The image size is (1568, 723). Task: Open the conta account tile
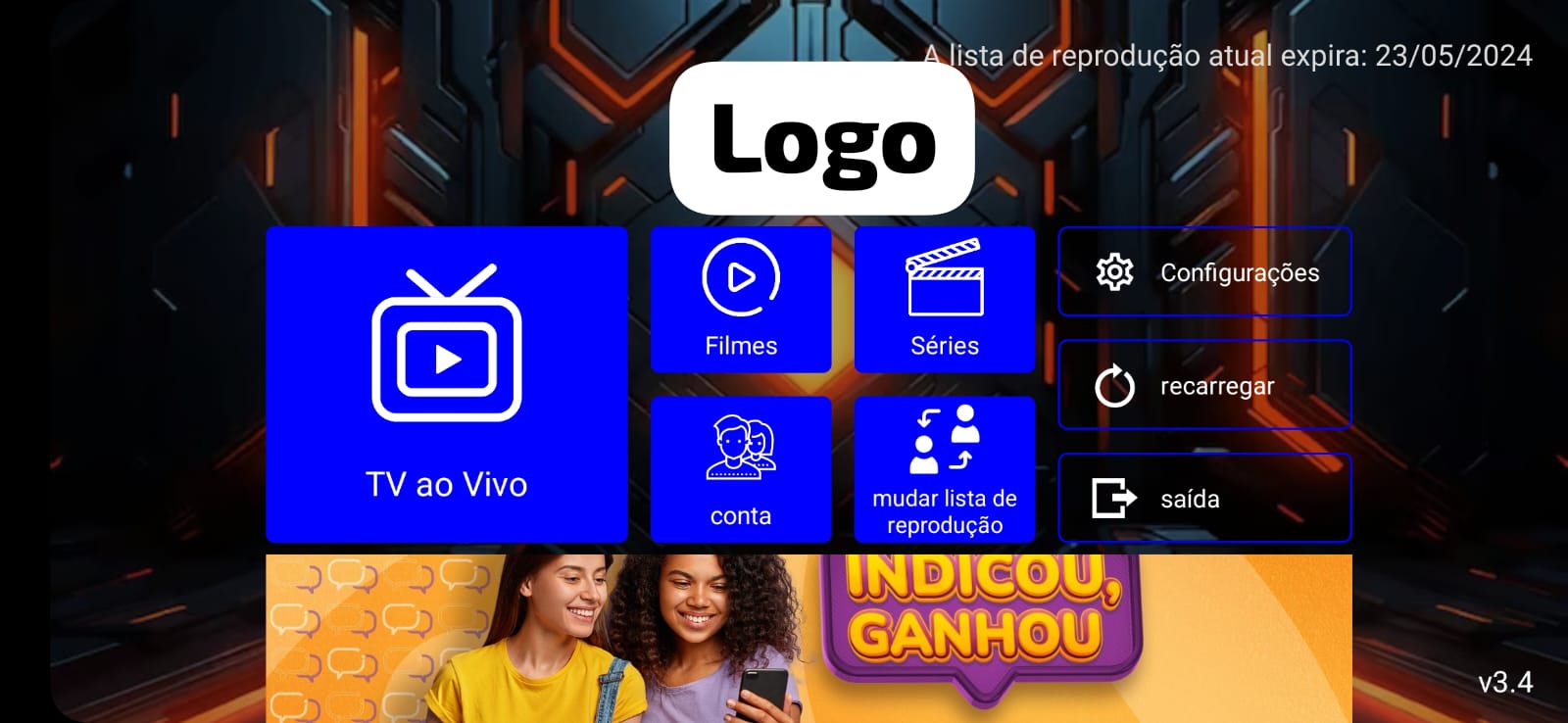pos(741,469)
